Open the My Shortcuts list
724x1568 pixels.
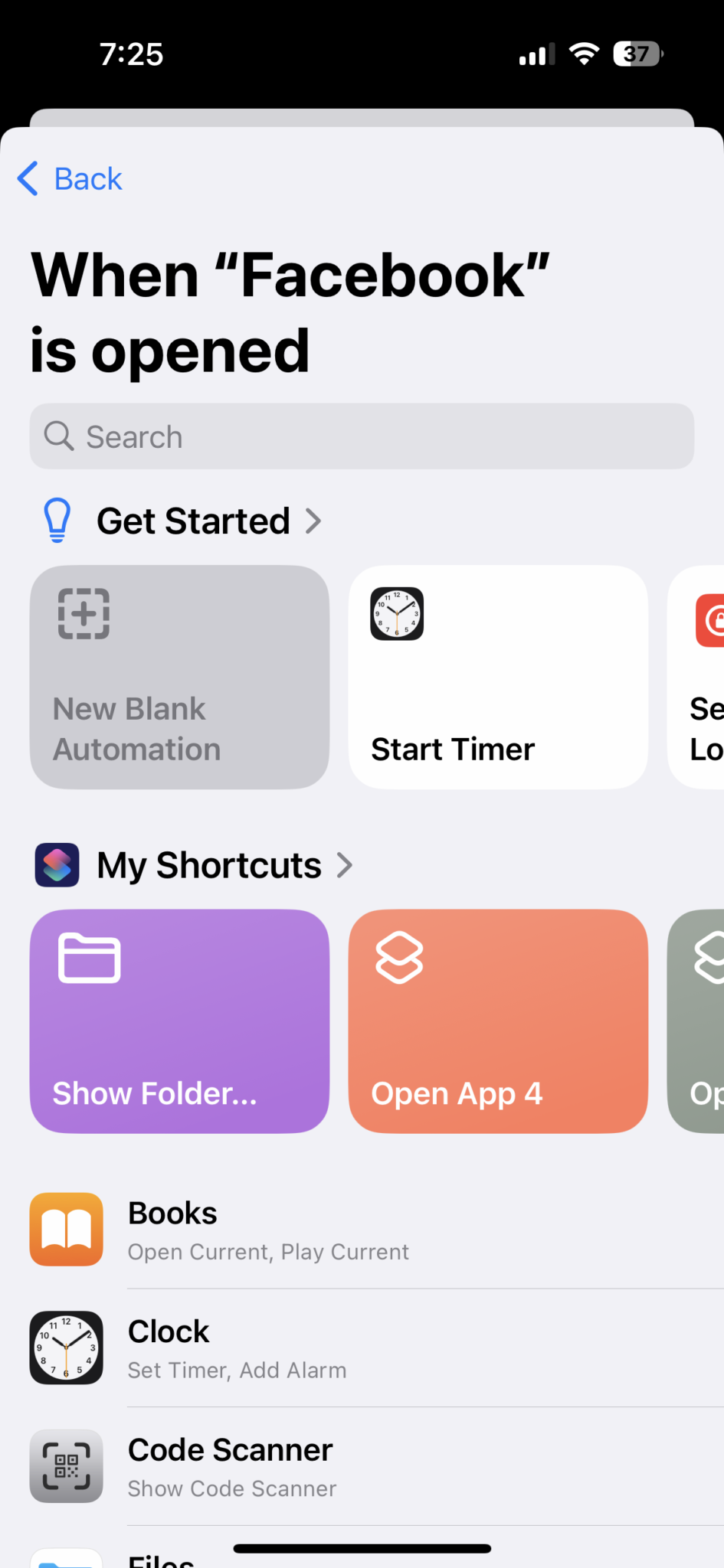point(194,865)
